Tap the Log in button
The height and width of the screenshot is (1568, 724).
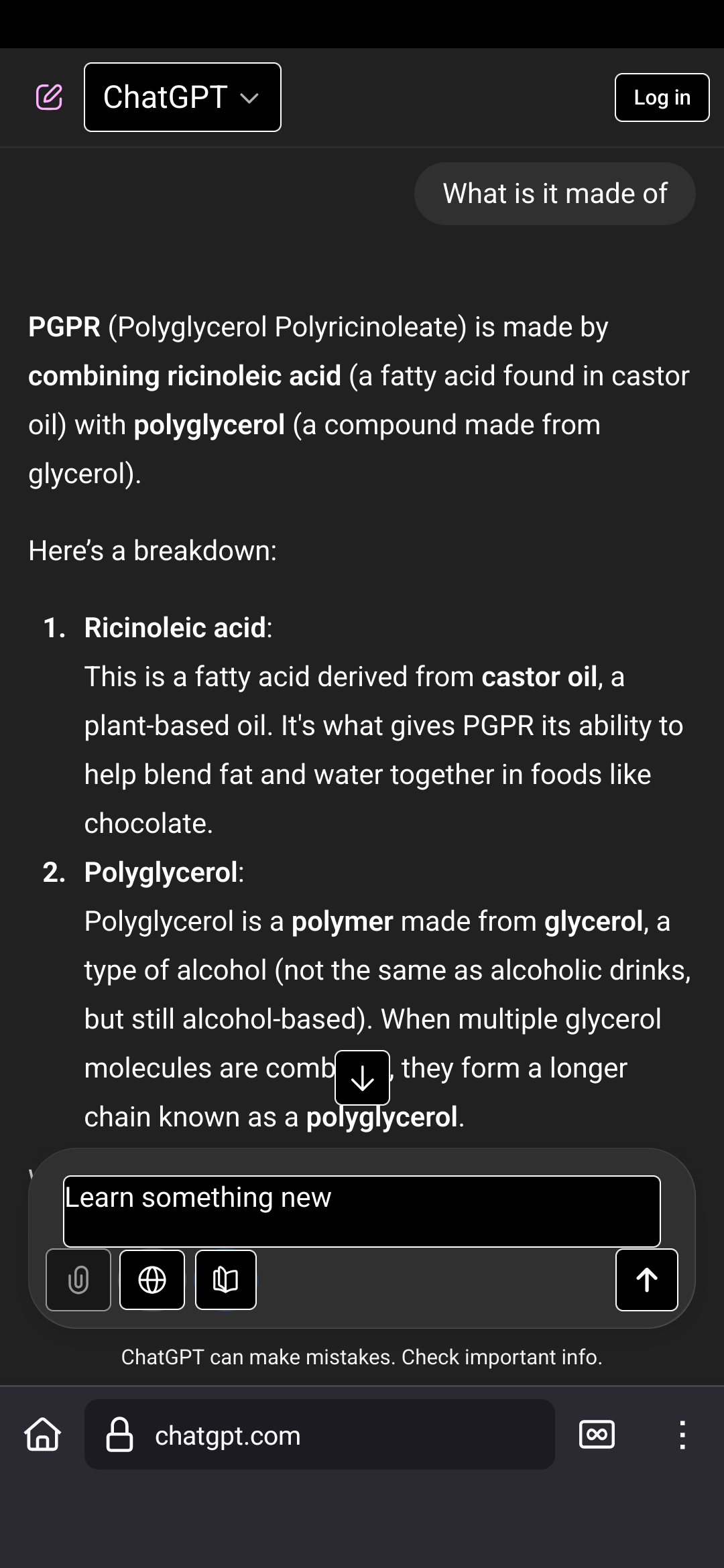(662, 98)
